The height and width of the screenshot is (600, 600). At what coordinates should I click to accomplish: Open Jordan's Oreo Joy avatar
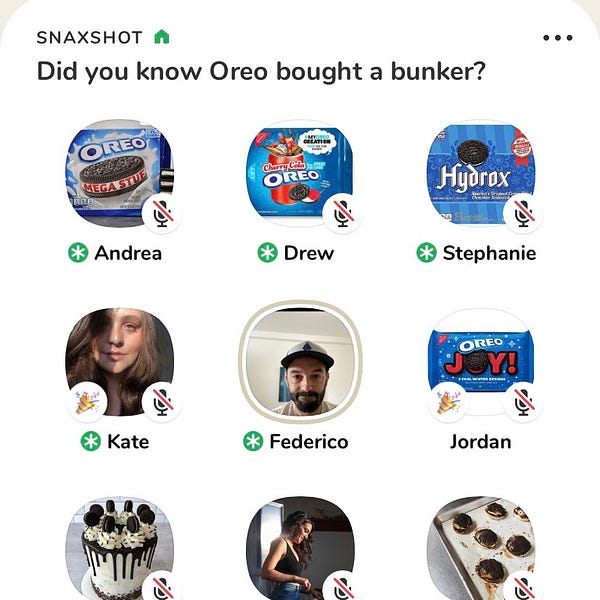(x=480, y=360)
